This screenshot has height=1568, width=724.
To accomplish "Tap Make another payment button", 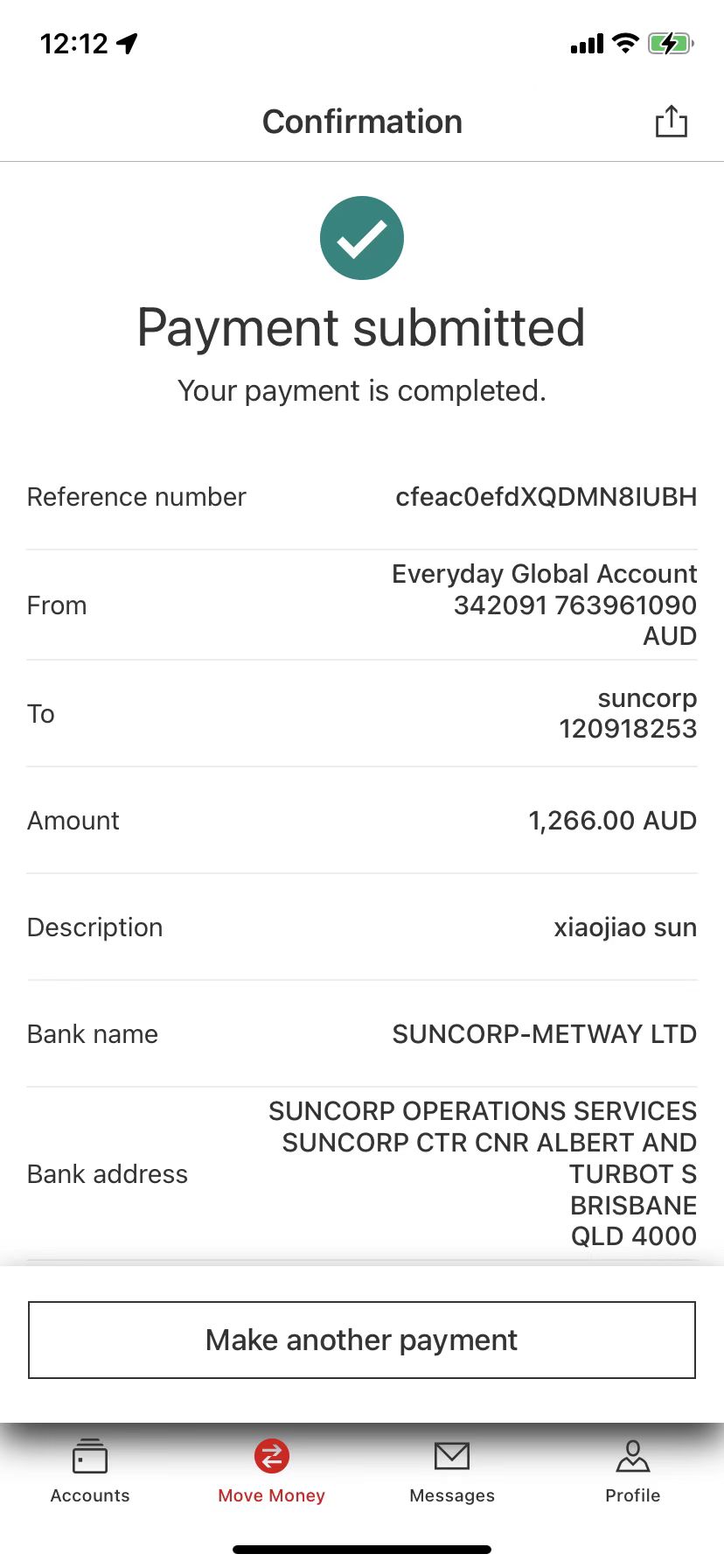I will tap(362, 1340).
